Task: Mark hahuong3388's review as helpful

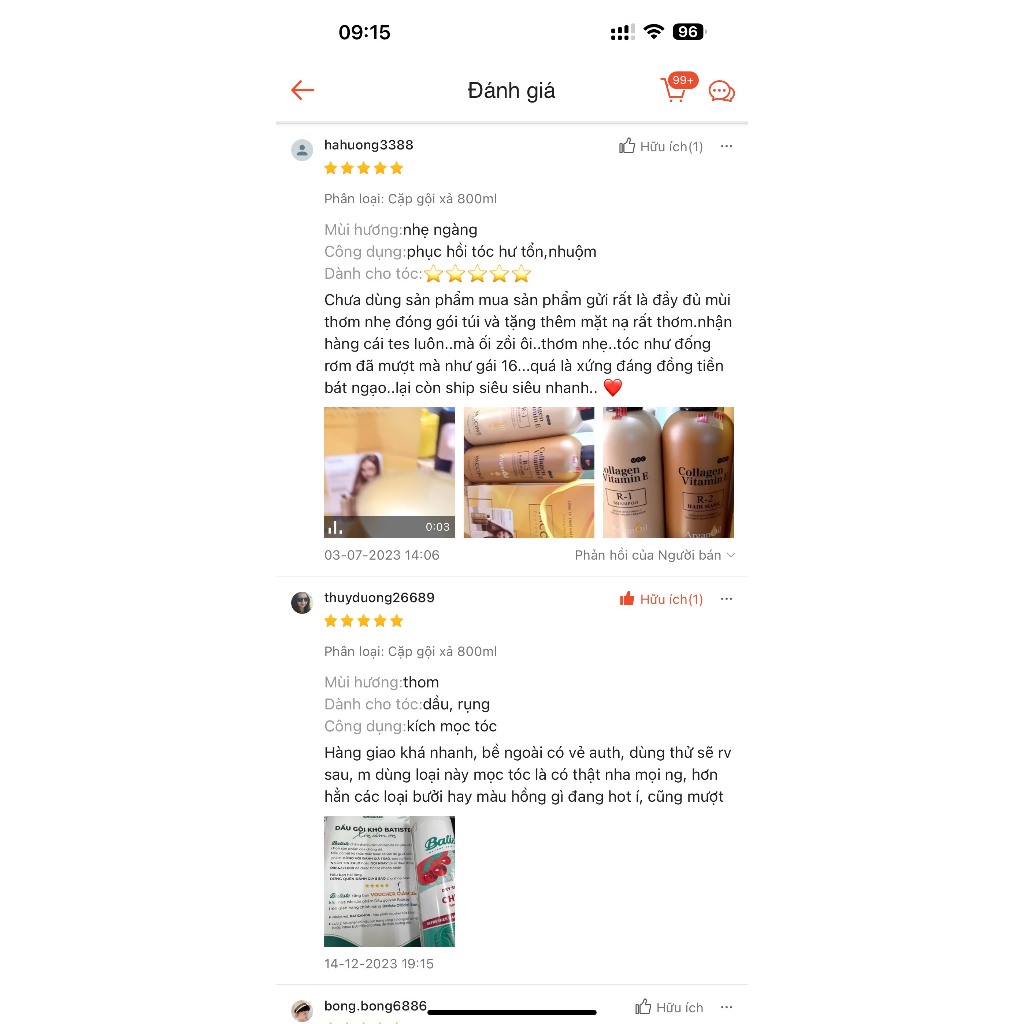Action: click(x=660, y=146)
